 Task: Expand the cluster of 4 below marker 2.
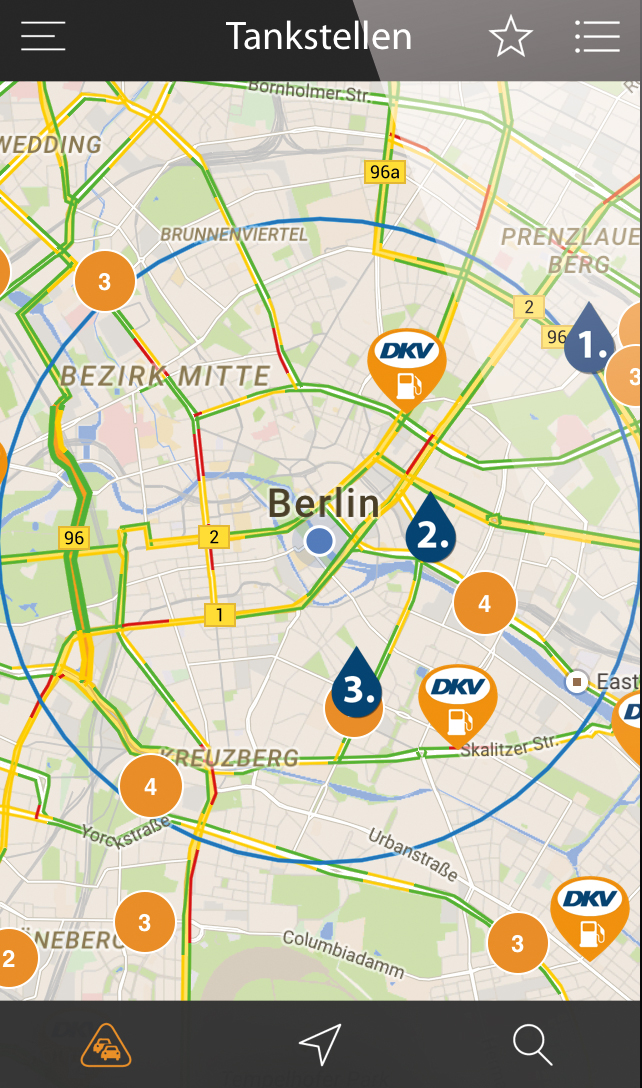pos(484,603)
